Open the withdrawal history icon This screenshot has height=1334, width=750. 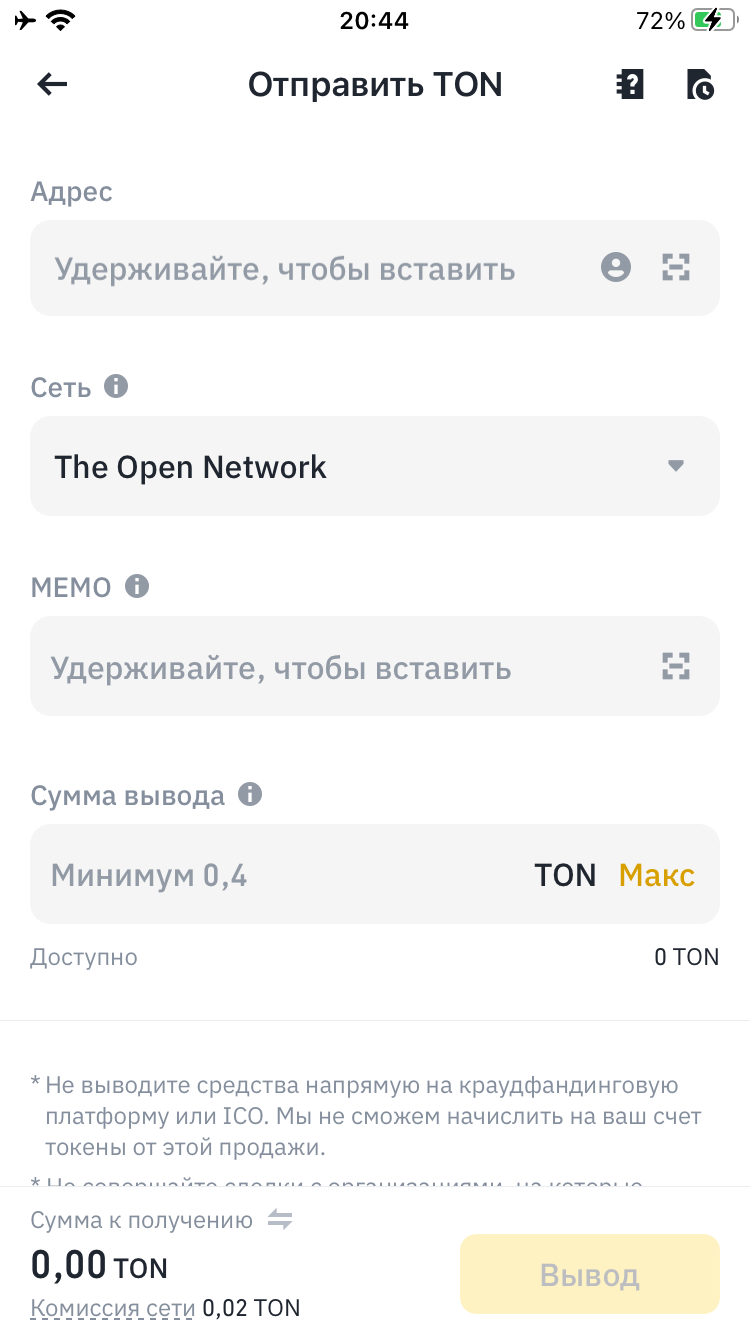[701, 85]
